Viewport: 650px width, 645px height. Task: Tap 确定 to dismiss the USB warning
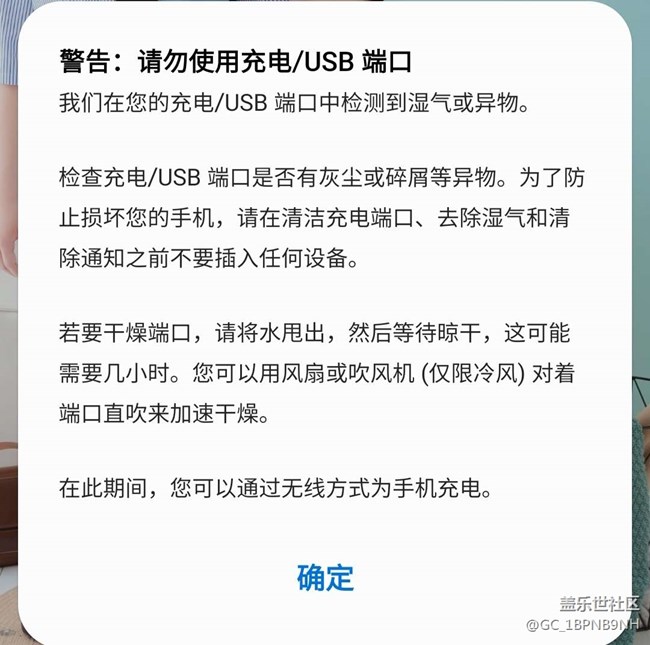[x=325, y=577]
